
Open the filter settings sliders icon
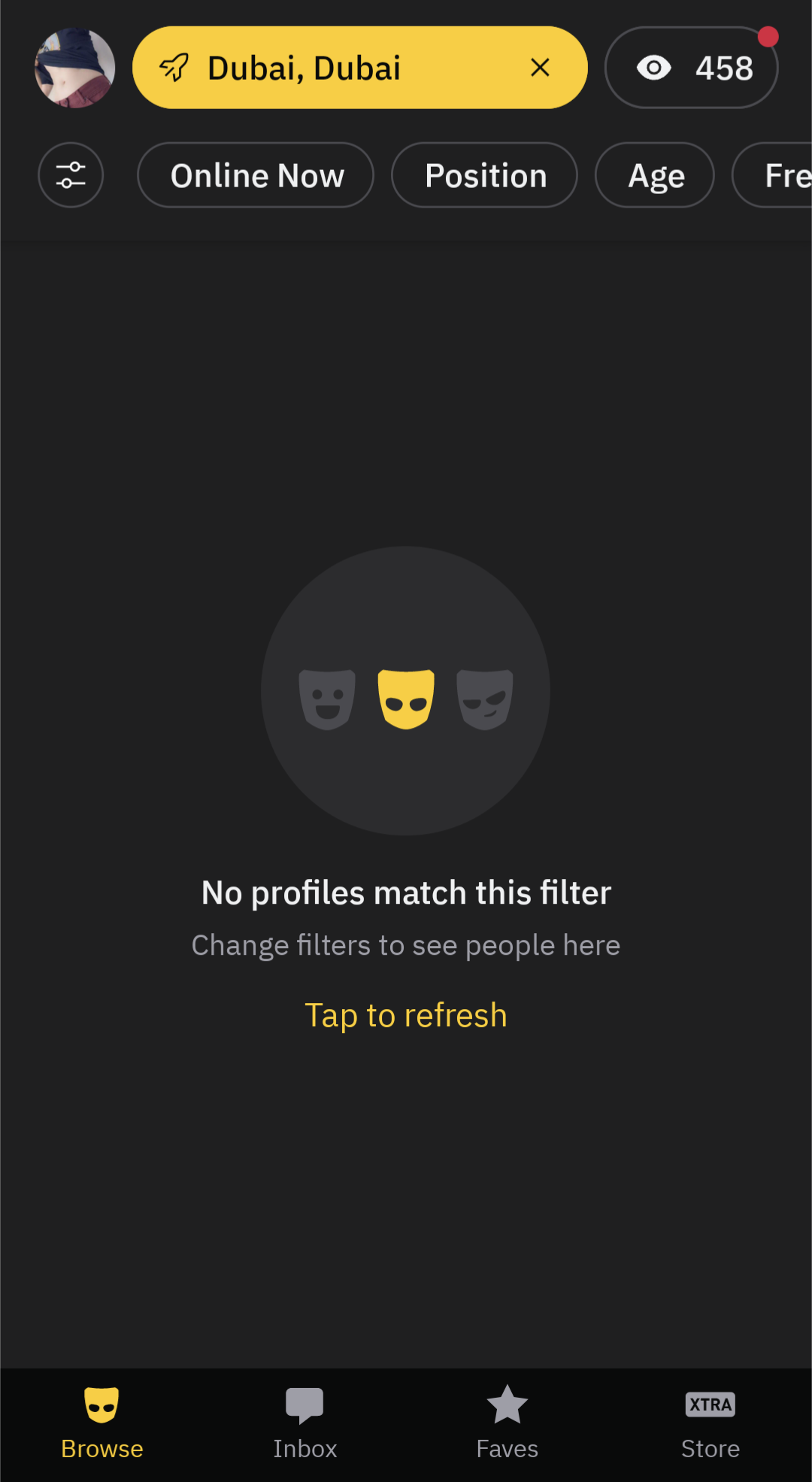click(71, 175)
